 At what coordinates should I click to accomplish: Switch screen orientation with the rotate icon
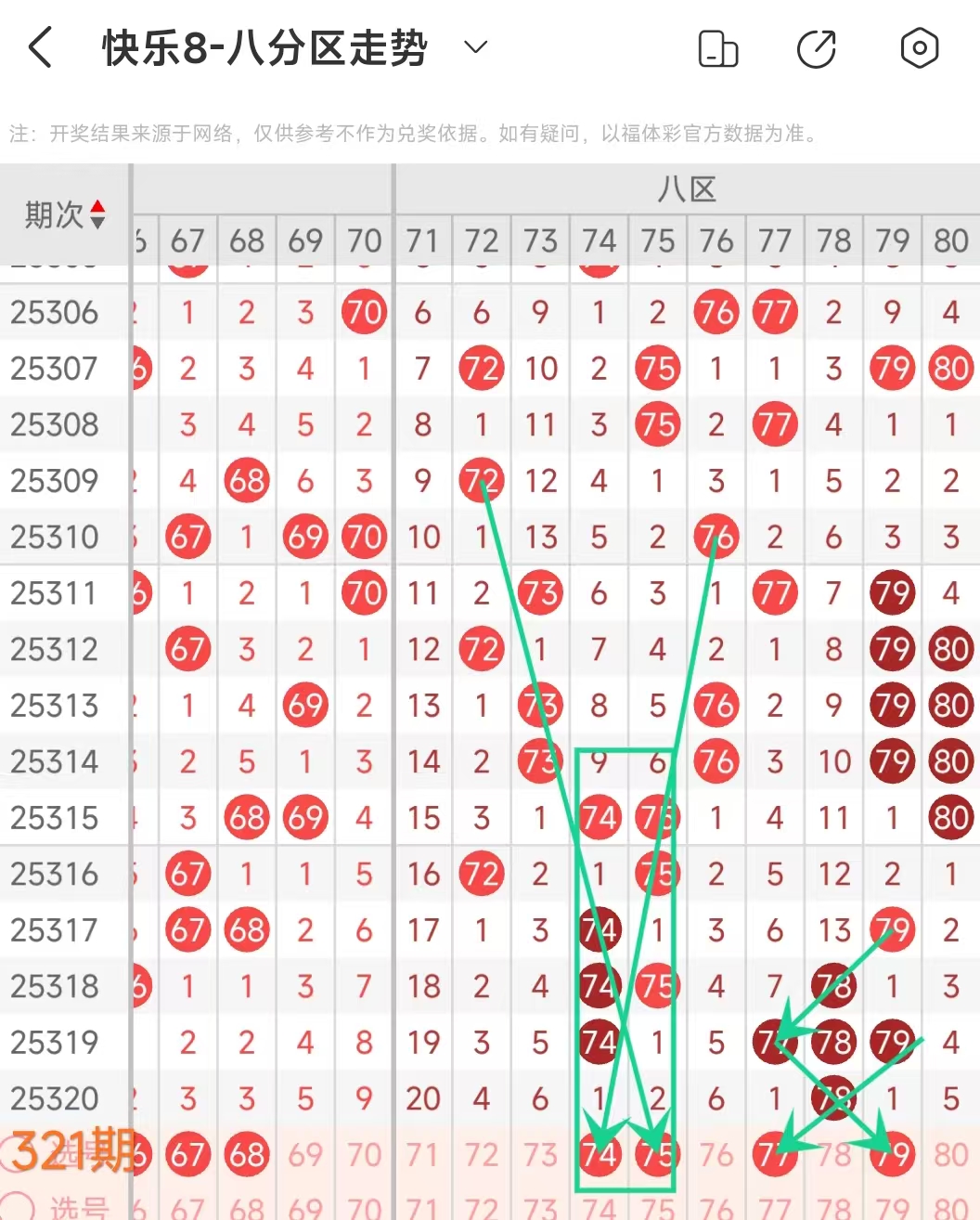(717, 48)
